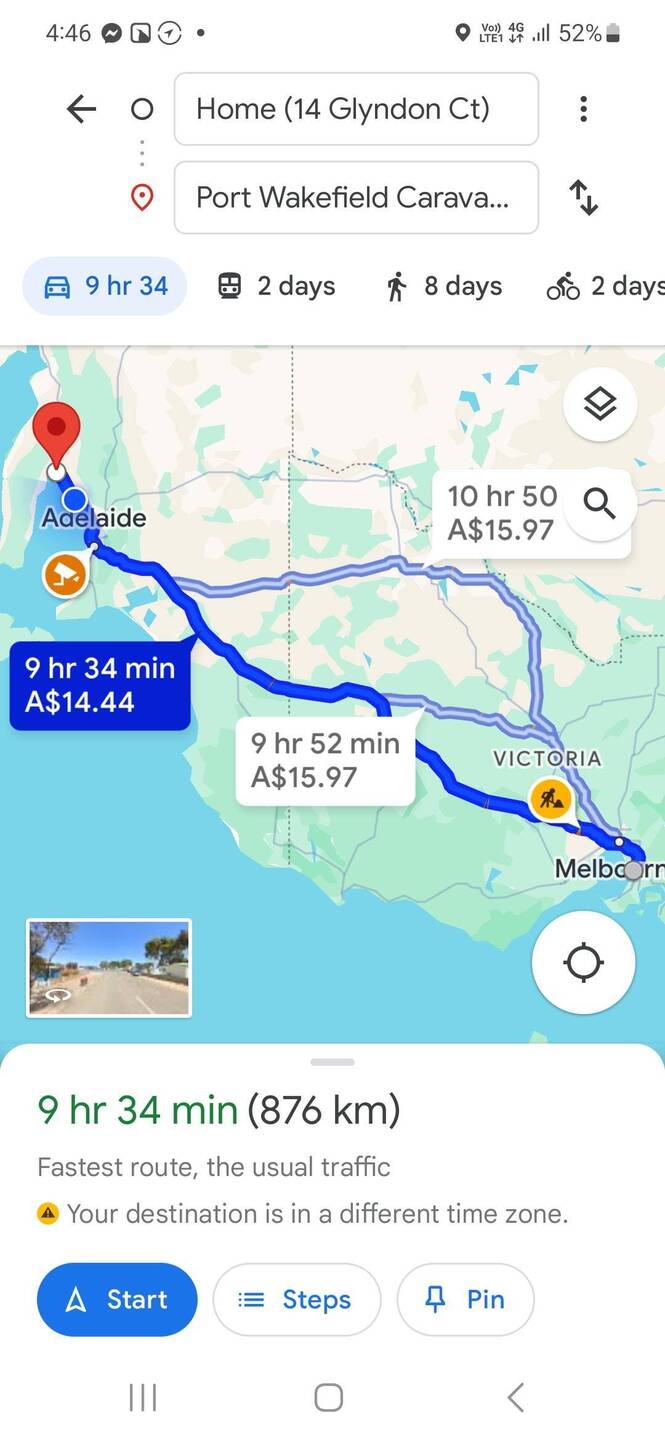Center map on my current location
The image size is (665, 1440).
(x=583, y=963)
